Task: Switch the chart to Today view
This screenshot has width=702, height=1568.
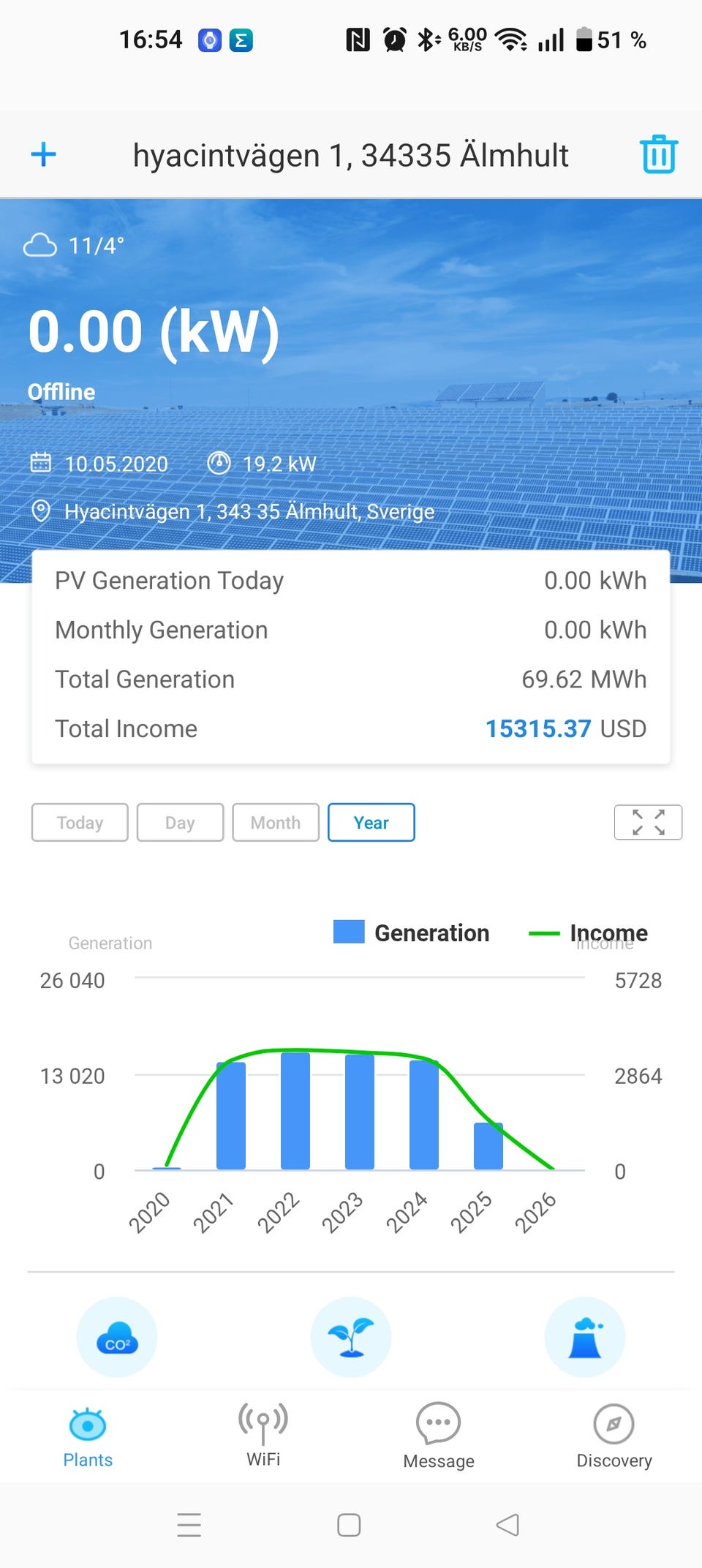Action: 80,823
